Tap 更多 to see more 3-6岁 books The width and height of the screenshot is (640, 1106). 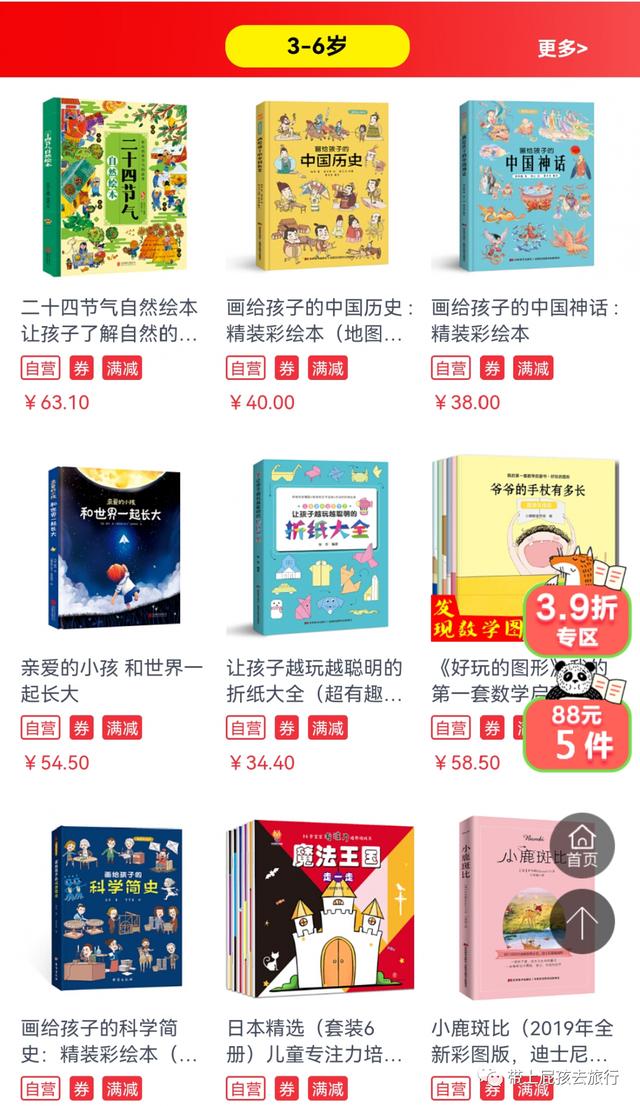(562, 48)
